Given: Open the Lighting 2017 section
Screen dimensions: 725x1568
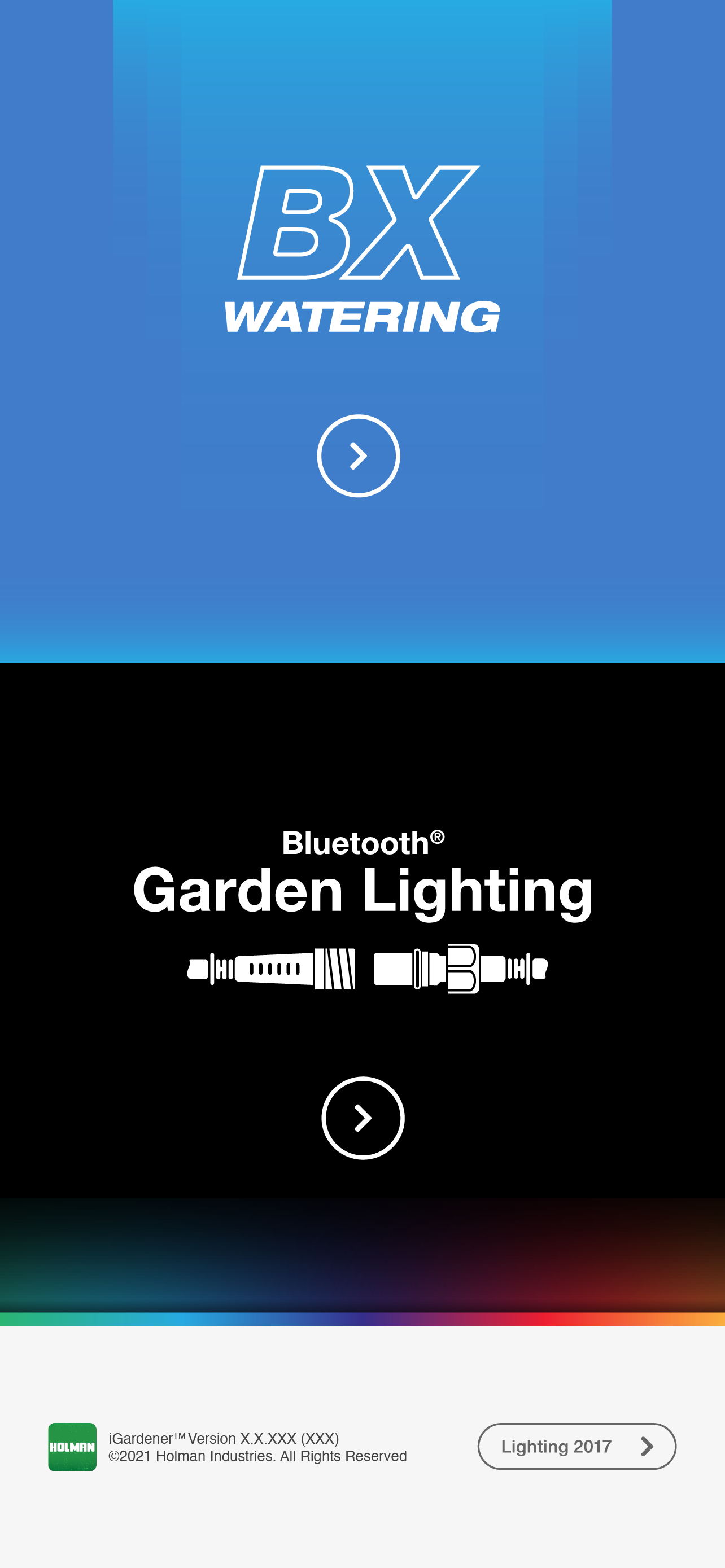Looking at the screenshot, I should (x=576, y=1446).
